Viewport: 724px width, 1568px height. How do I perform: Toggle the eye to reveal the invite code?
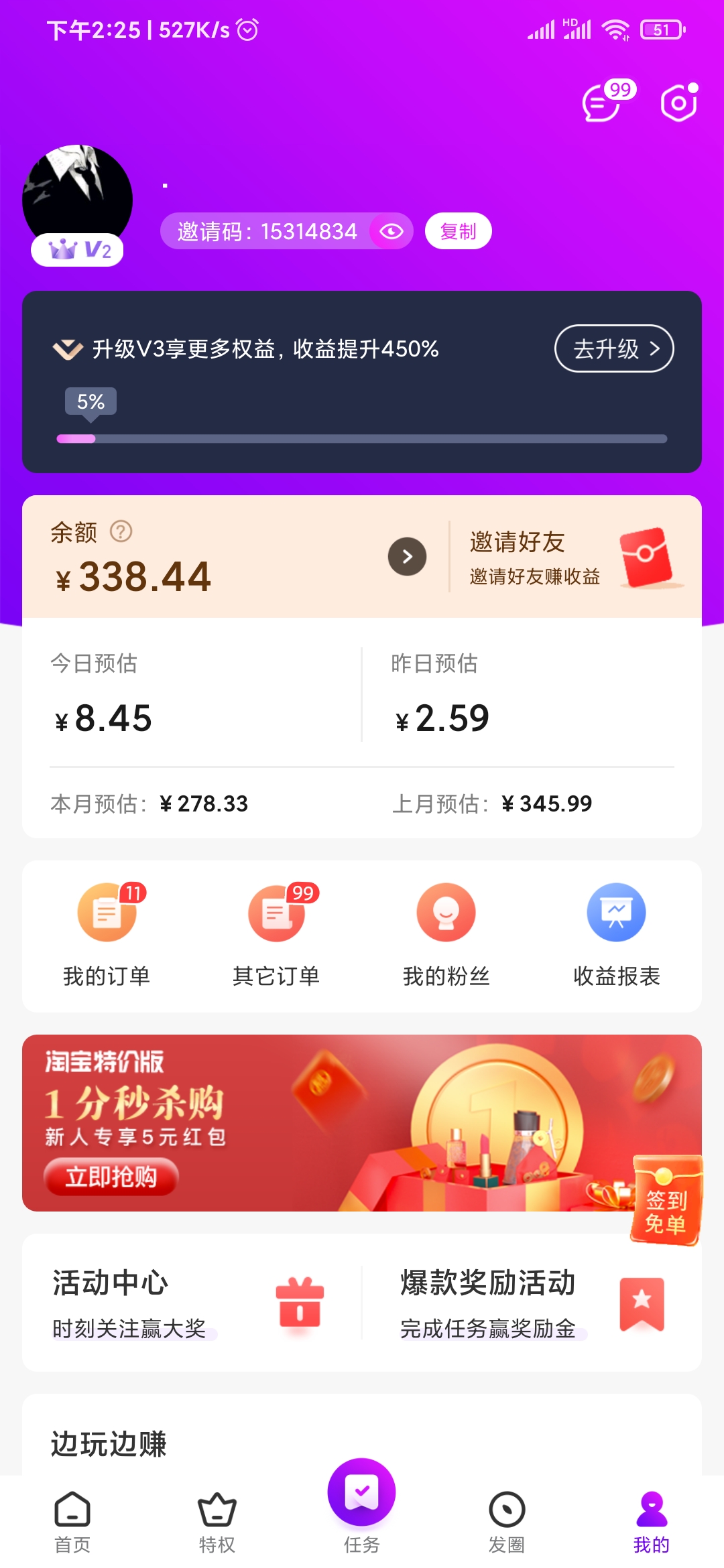tap(392, 231)
